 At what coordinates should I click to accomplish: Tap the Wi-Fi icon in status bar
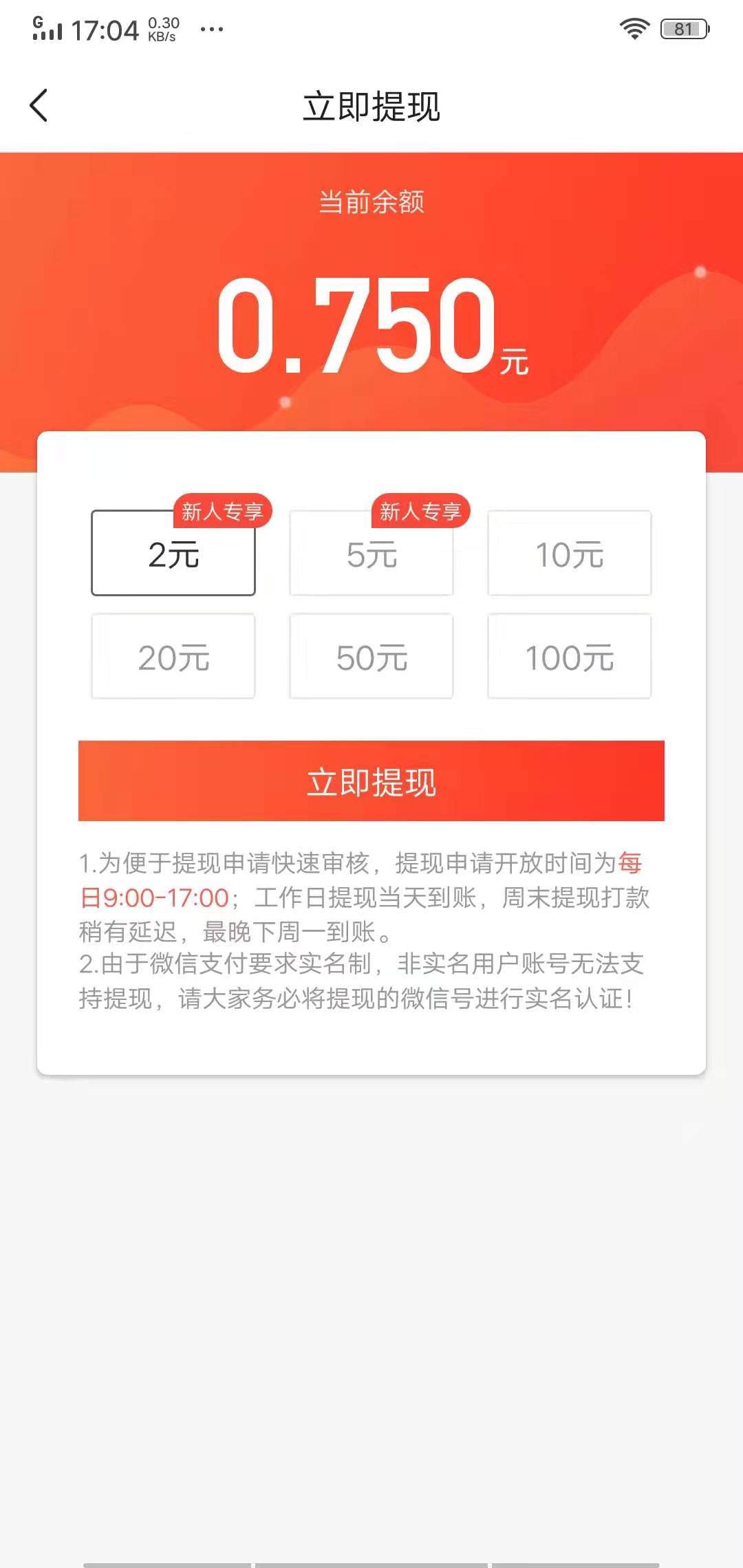click(634, 28)
